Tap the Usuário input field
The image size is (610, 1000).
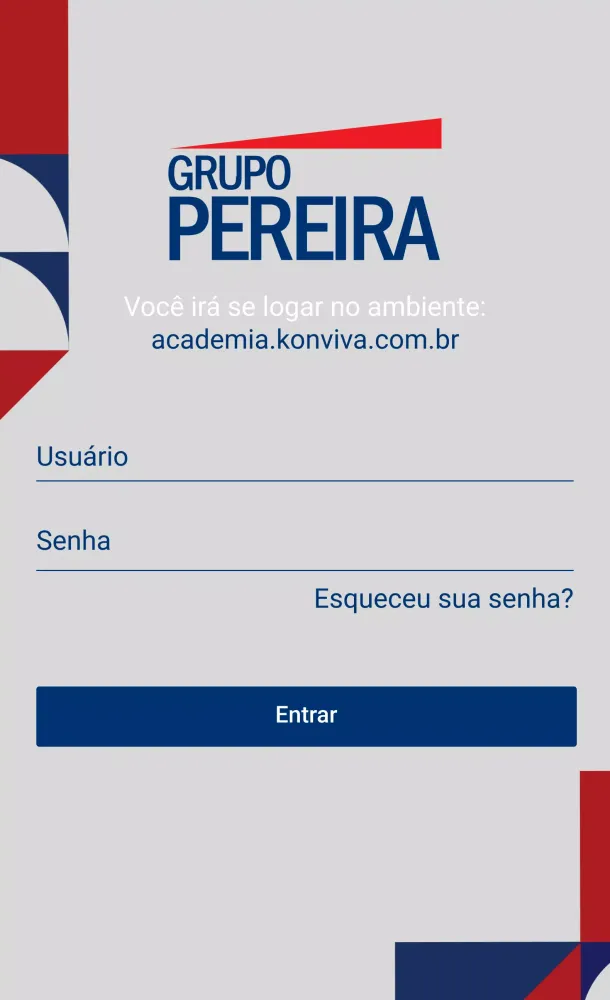(304, 458)
